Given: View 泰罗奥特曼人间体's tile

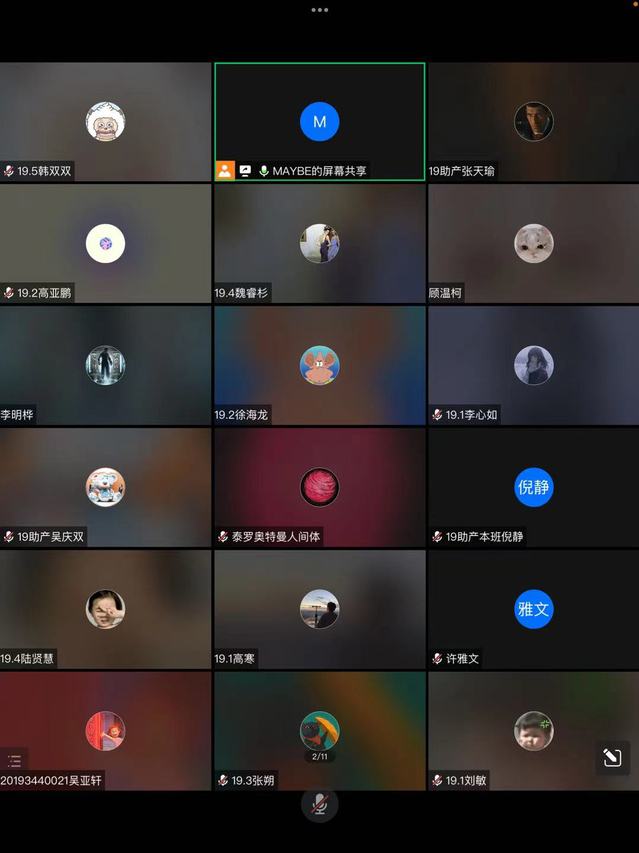Looking at the screenshot, I should (320, 488).
